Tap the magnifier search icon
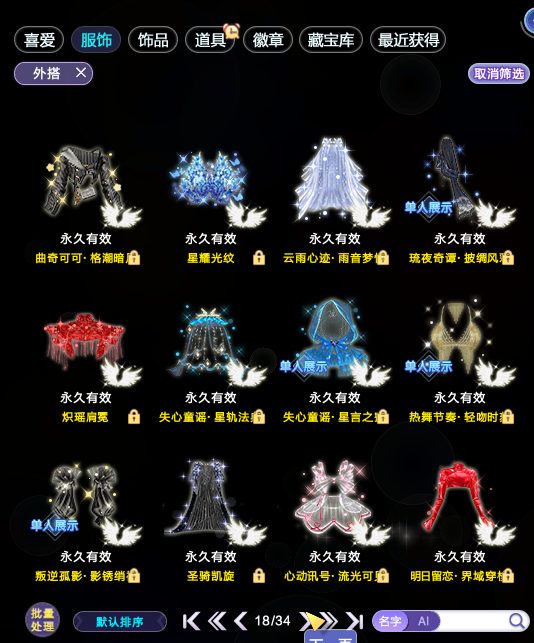Viewport: 534px width, 643px height. 517,621
